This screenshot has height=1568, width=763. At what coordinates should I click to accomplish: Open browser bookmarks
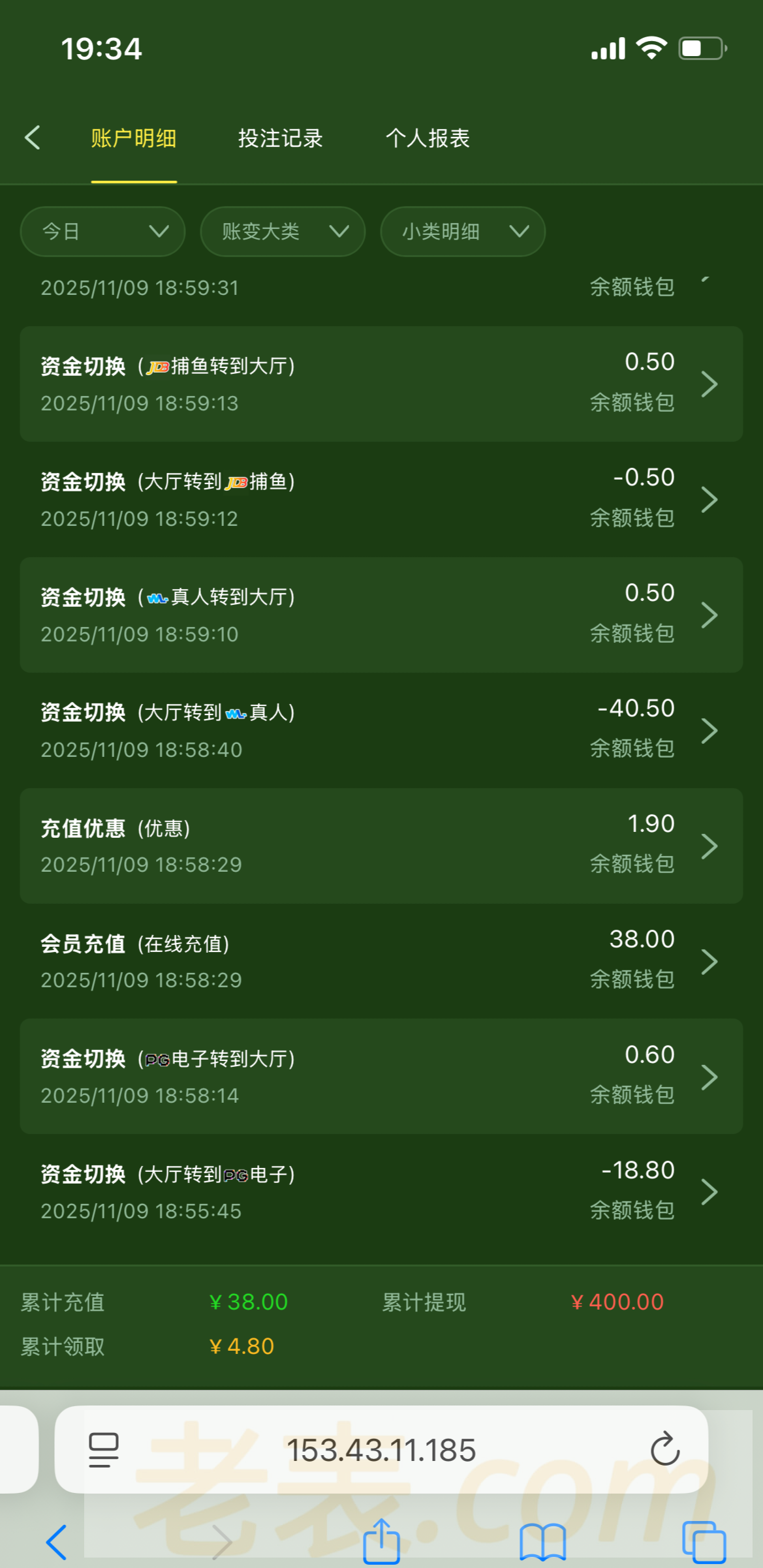(x=542, y=1543)
